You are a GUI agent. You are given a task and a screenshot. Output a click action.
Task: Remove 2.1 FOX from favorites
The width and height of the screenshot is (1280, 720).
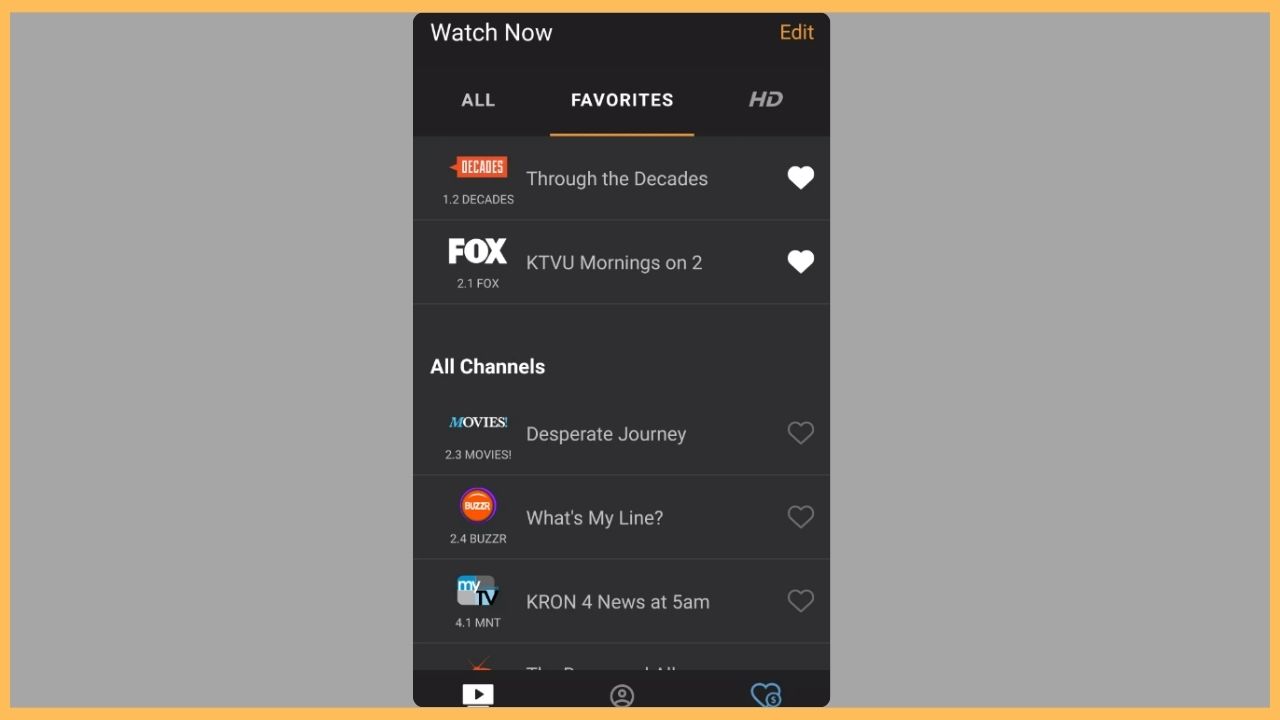(800, 262)
